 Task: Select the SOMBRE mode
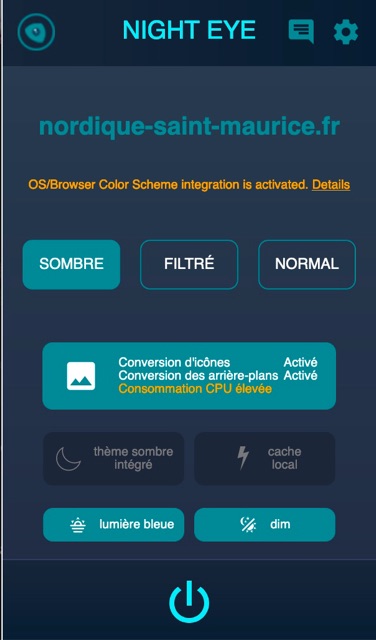(71, 264)
